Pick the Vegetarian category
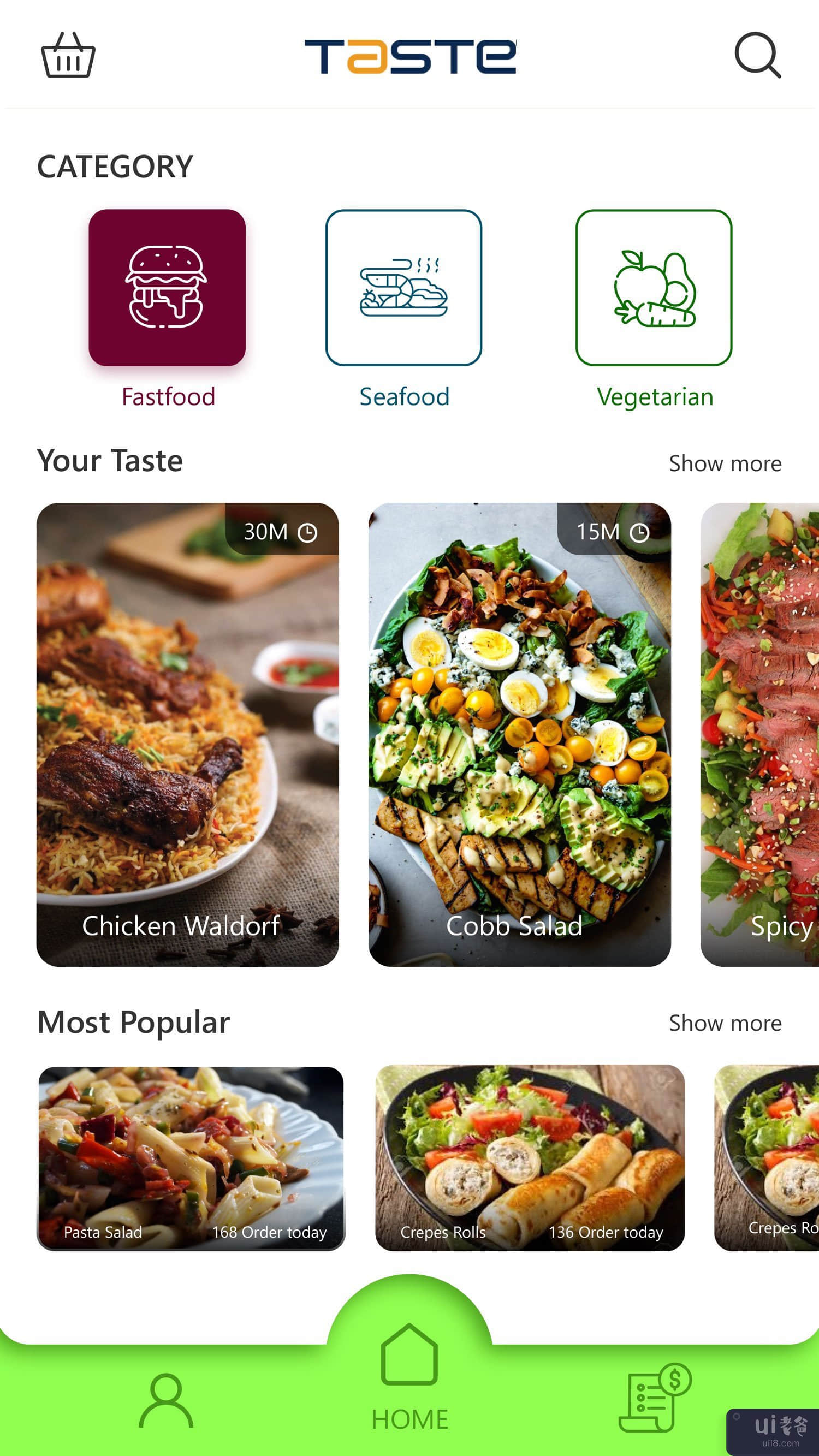This screenshot has height=1456, width=819. pyautogui.click(x=654, y=288)
